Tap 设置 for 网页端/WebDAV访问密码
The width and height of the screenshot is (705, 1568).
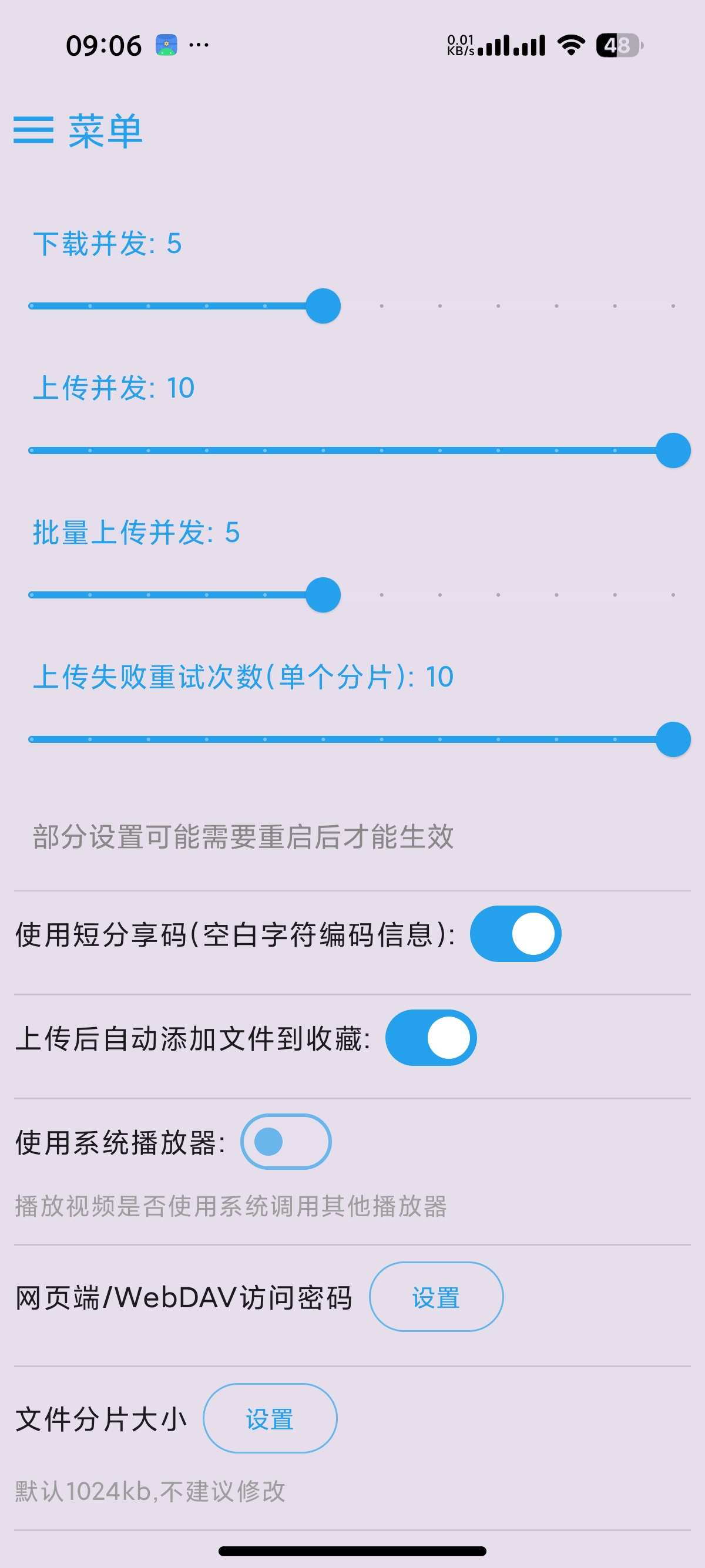pyautogui.click(x=436, y=1297)
